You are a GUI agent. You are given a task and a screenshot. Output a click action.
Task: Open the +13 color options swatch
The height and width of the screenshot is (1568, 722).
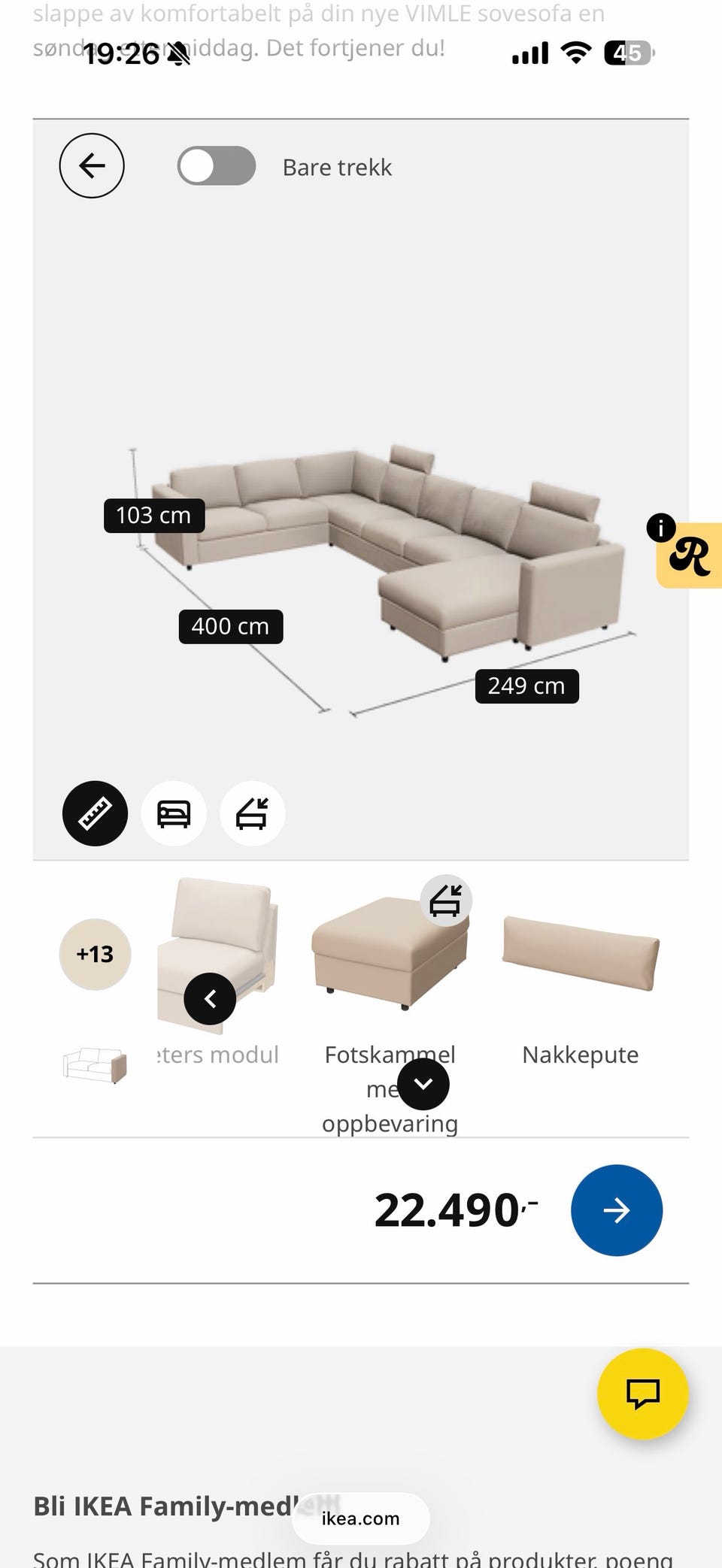pyautogui.click(x=95, y=954)
